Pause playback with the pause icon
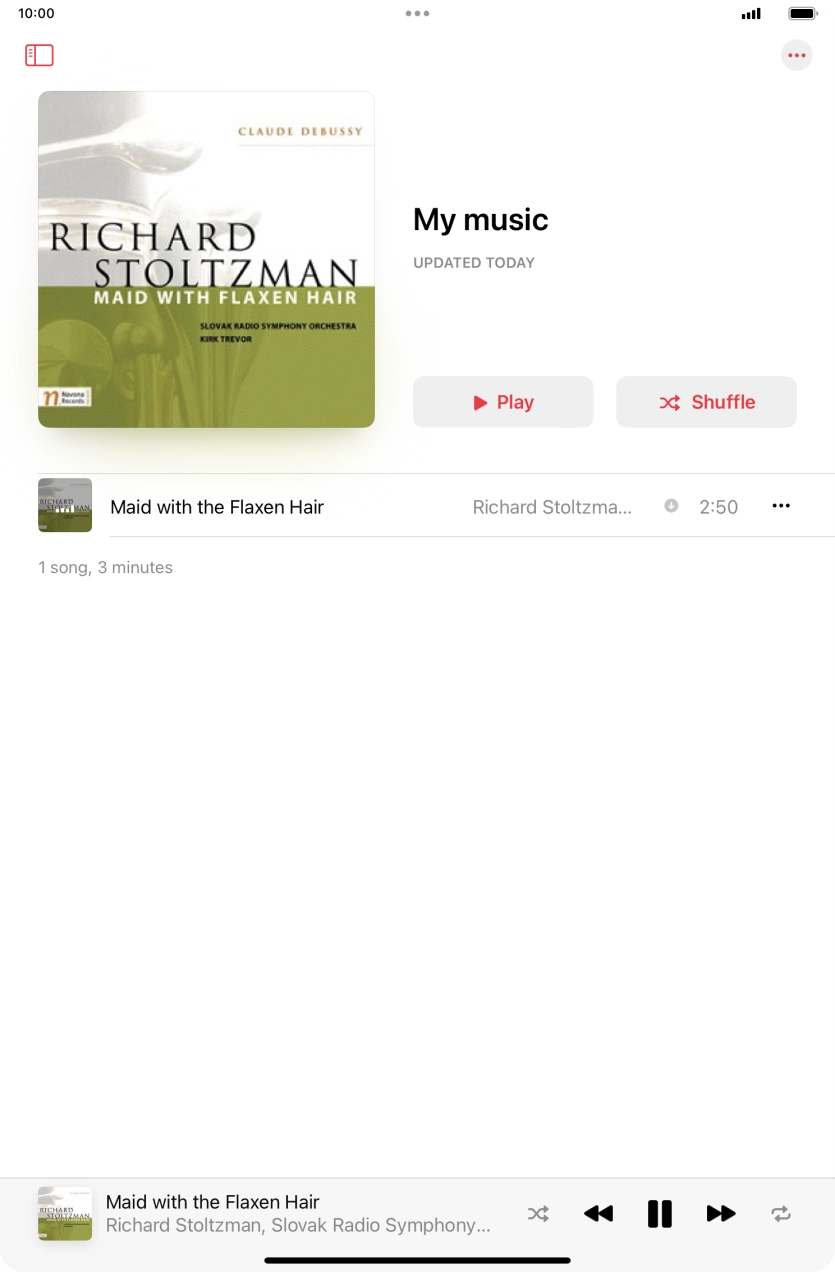The height and width of the screenshot is (1272, 835). (x=659, y=1213)
